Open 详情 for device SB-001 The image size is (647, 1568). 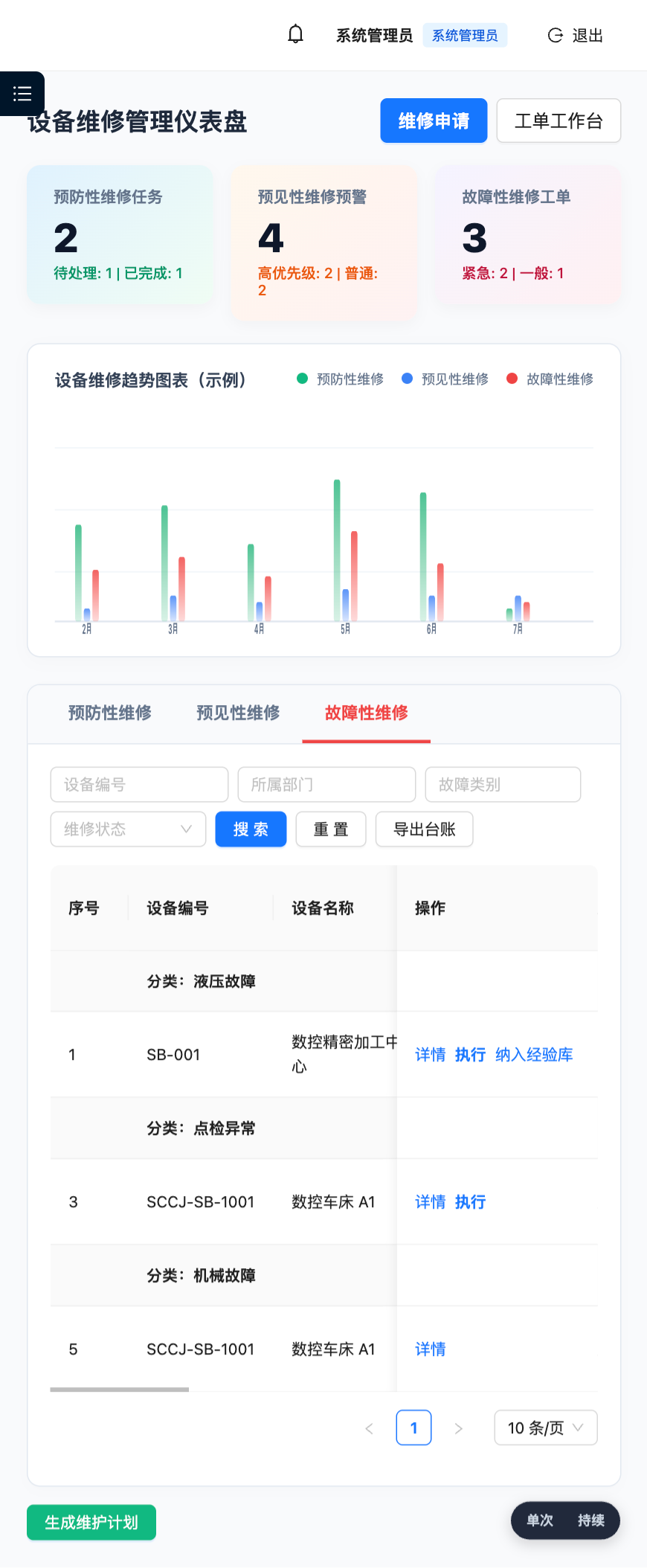click(x=430, y=1054)
